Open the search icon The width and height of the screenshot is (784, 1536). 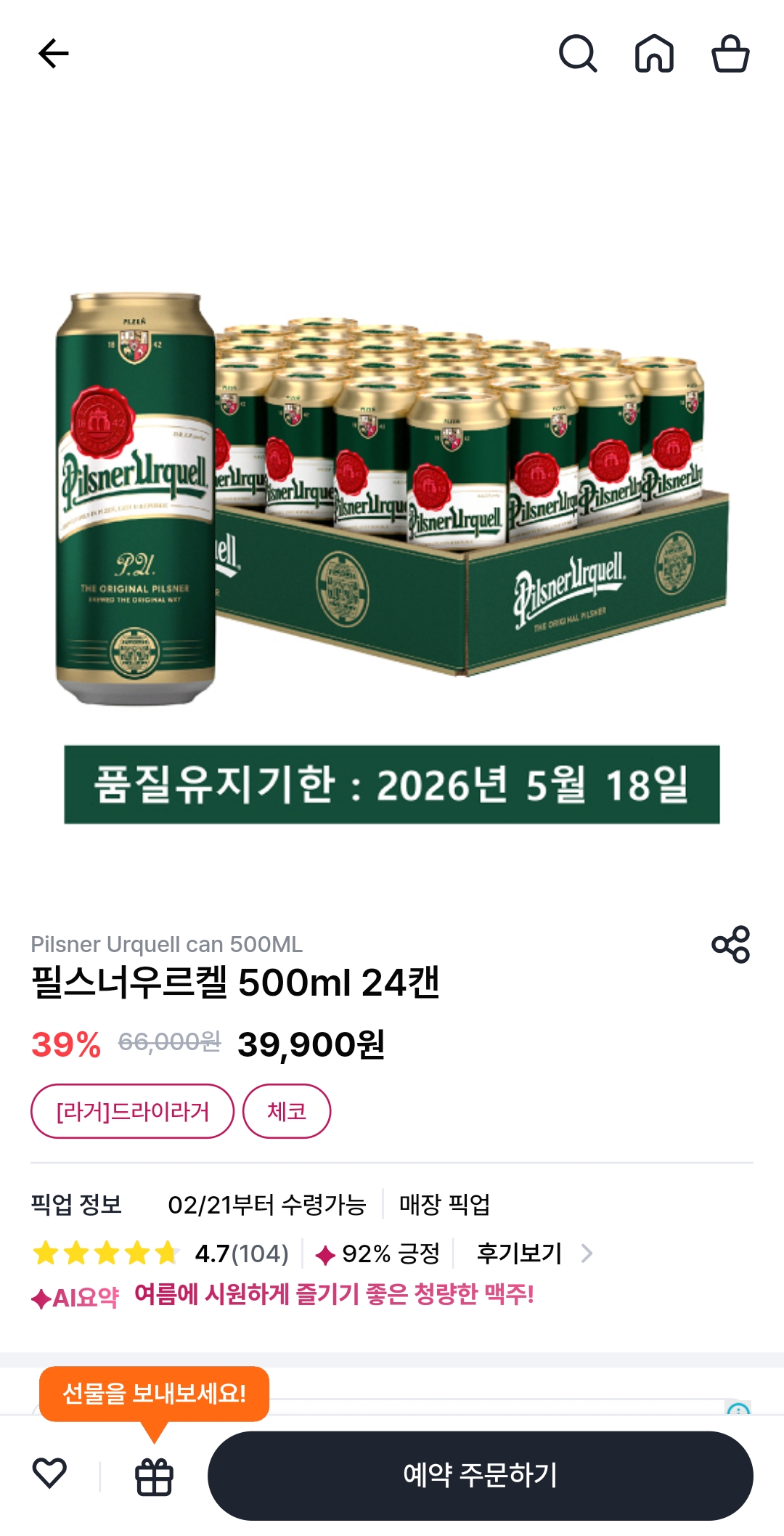[x=578, y=54]
